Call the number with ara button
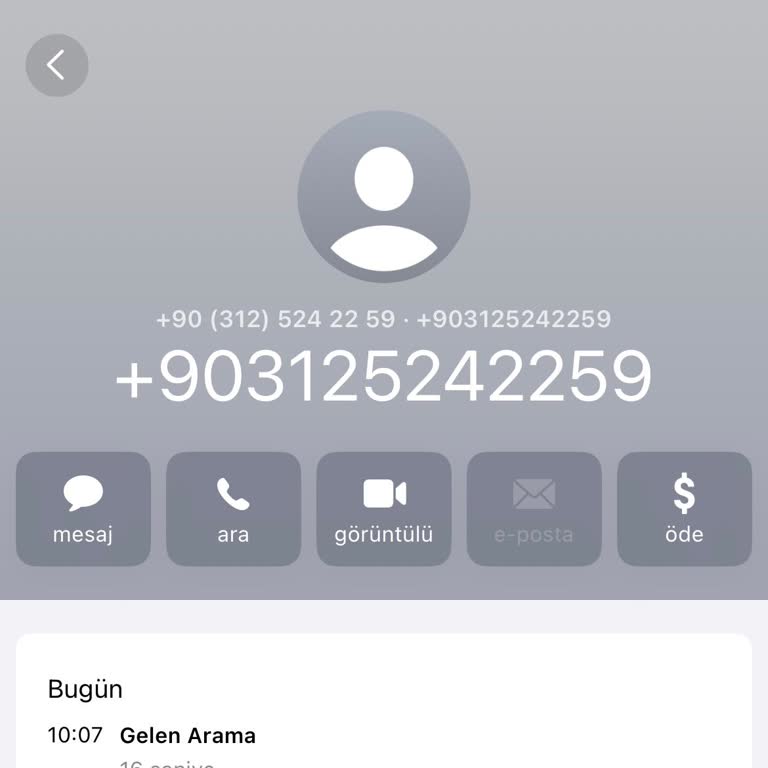This screenshot has width=768, height=768. [233, 509]
